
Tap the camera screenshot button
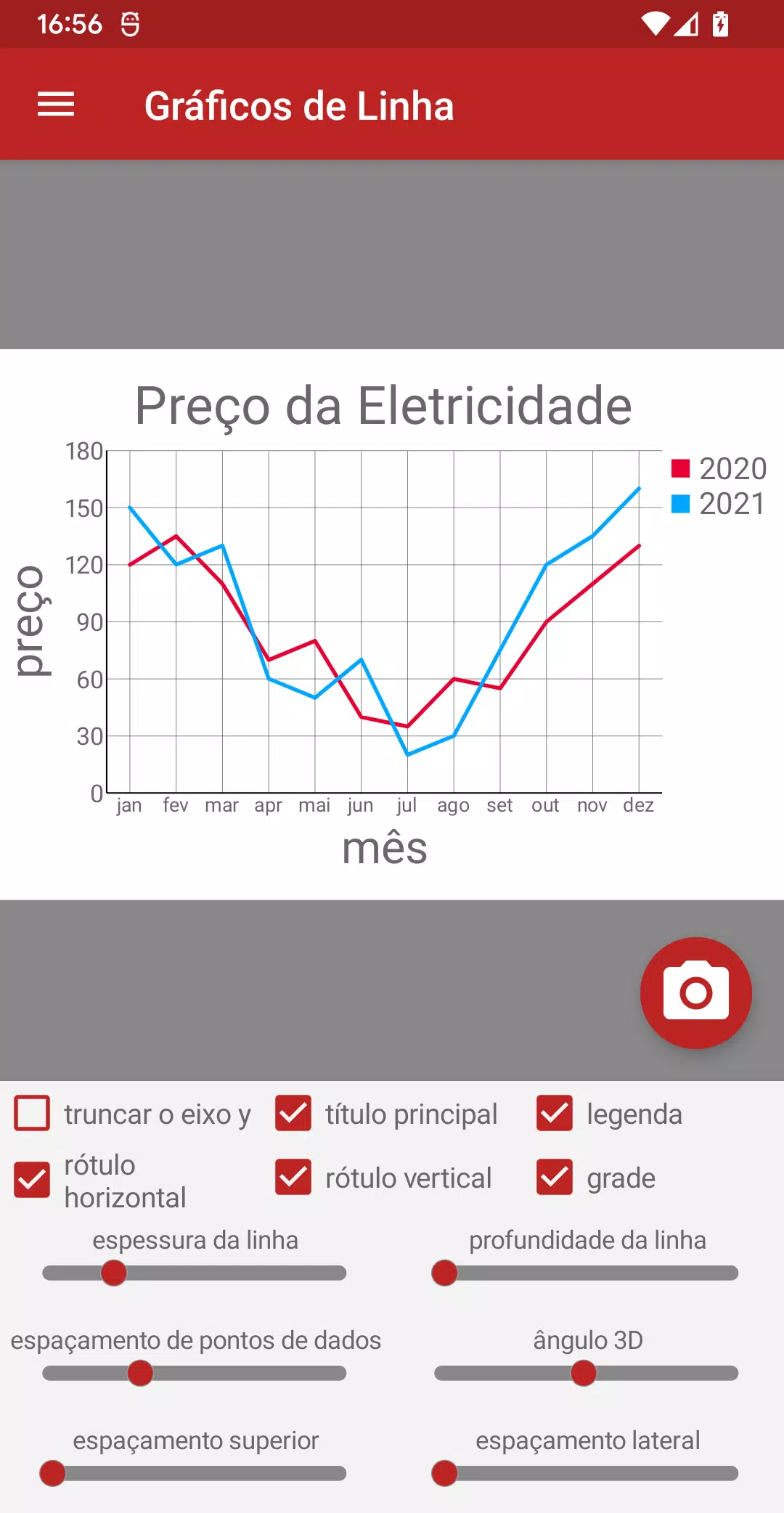[x=695, y=992]
